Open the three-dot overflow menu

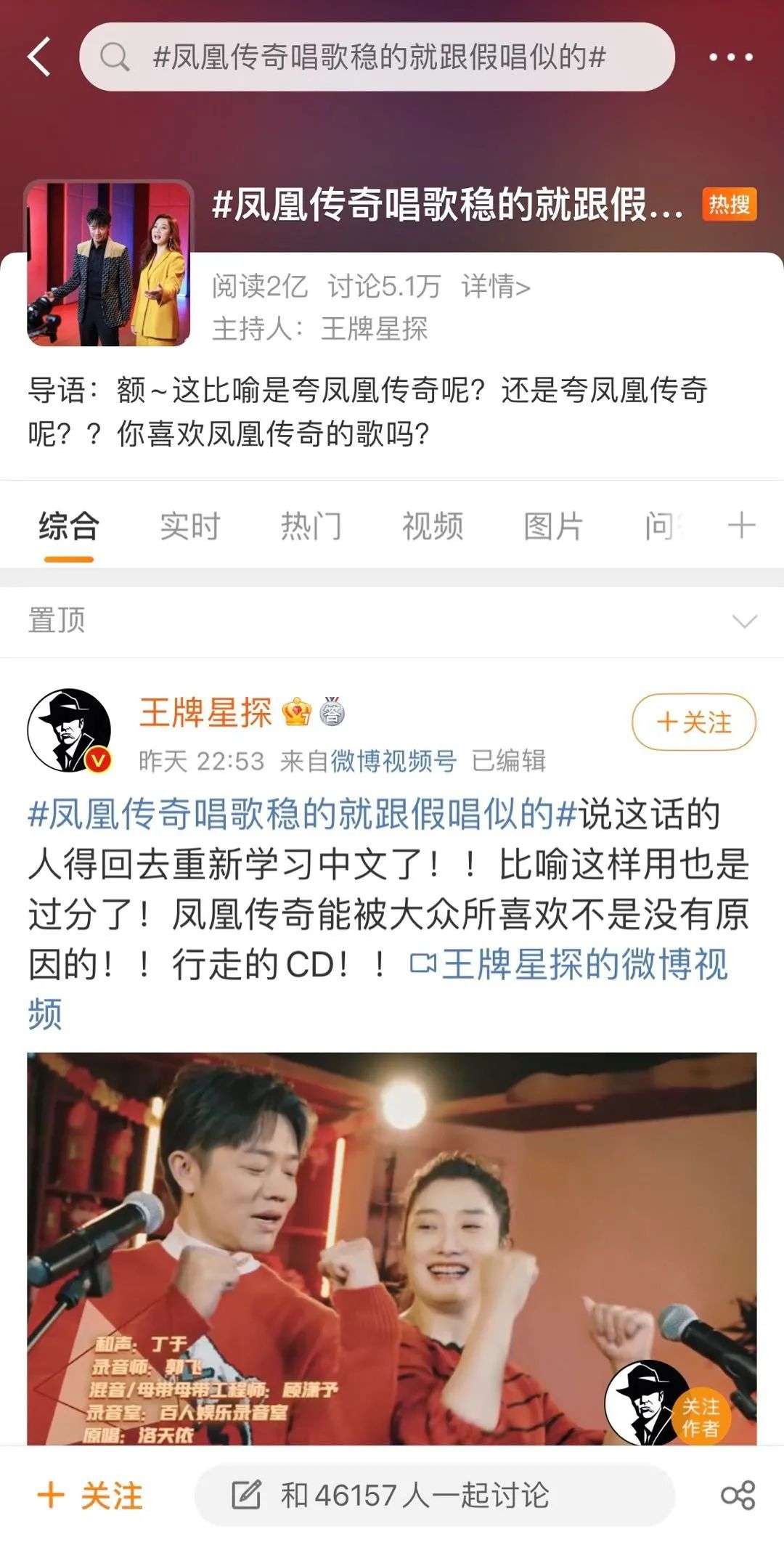(x=730, y=57)
